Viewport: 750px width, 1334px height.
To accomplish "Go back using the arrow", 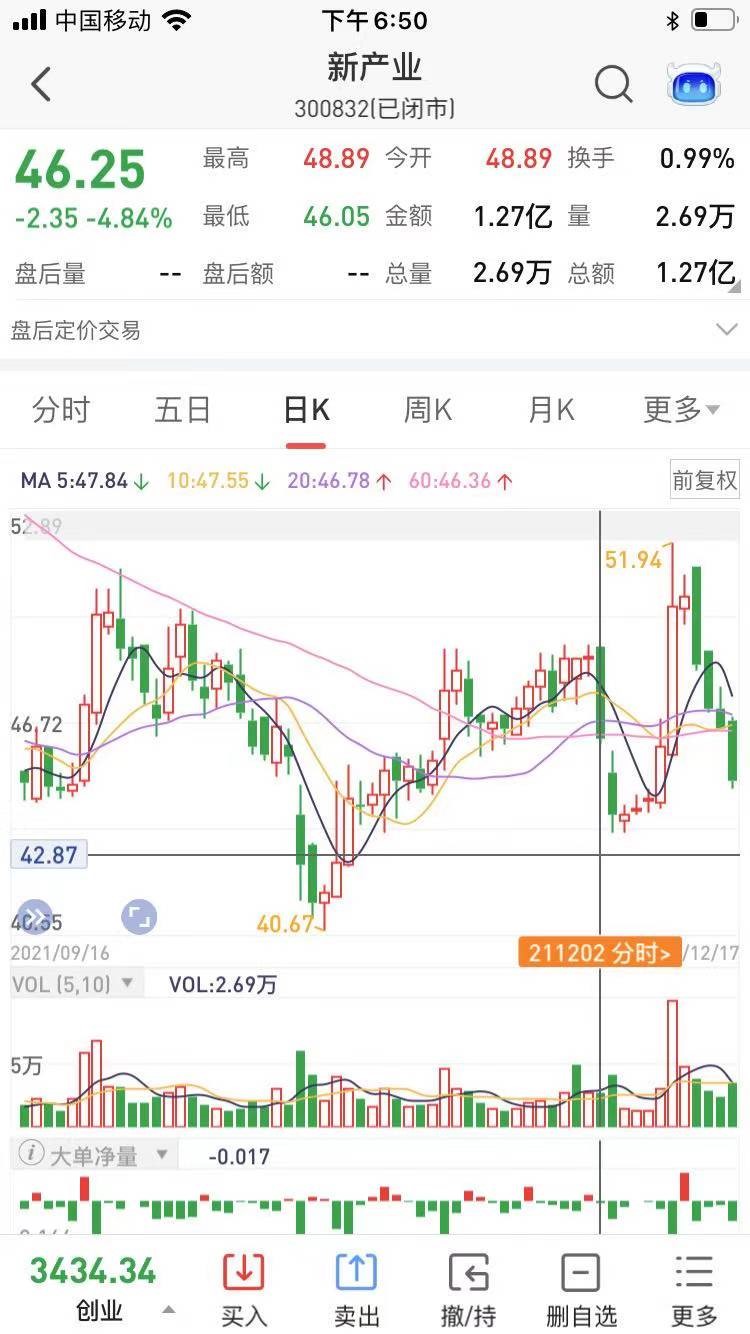I will 41,85.
